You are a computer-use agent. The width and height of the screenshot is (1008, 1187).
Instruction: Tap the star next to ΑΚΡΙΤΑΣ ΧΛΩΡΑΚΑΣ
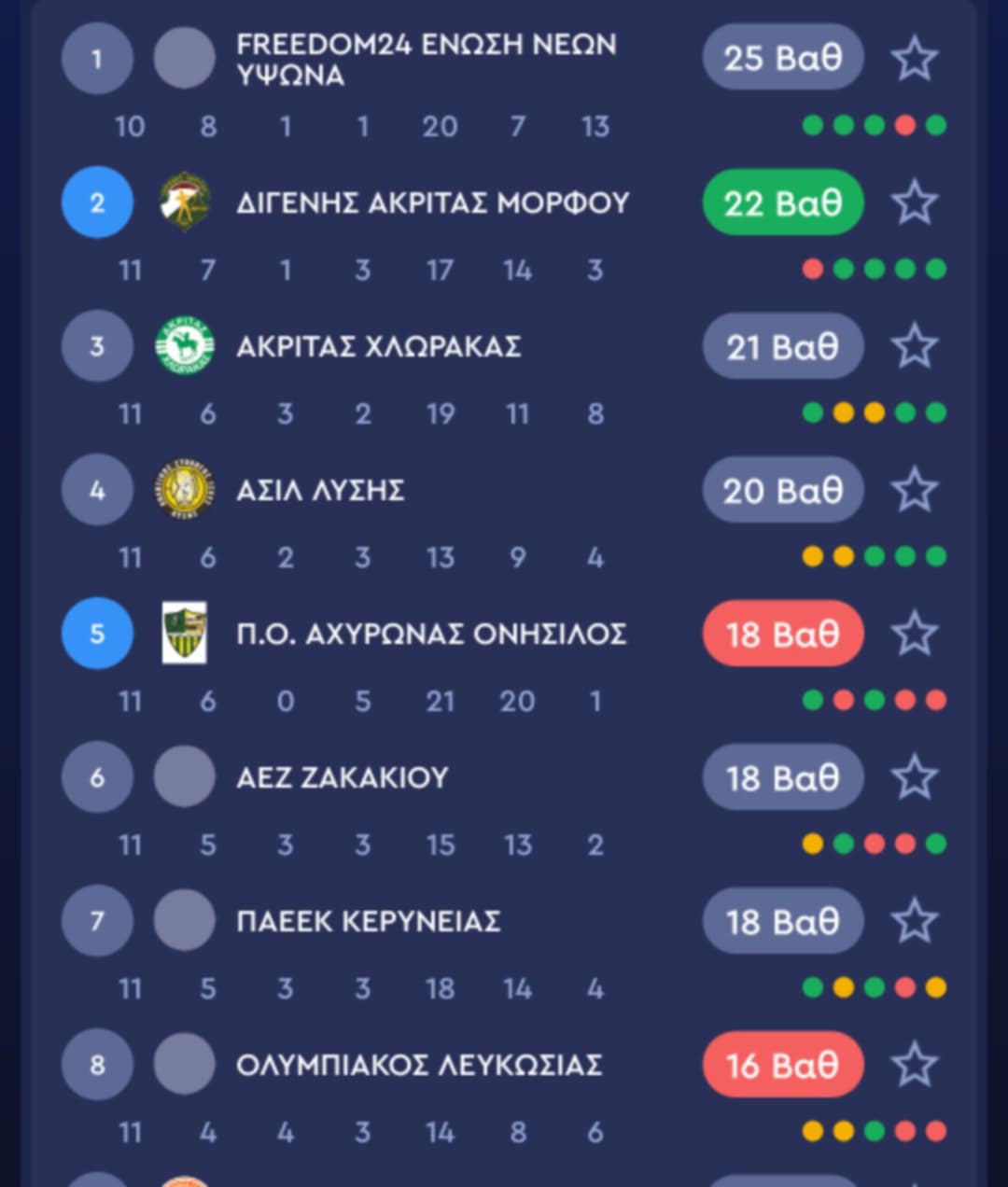click(914, 346)
